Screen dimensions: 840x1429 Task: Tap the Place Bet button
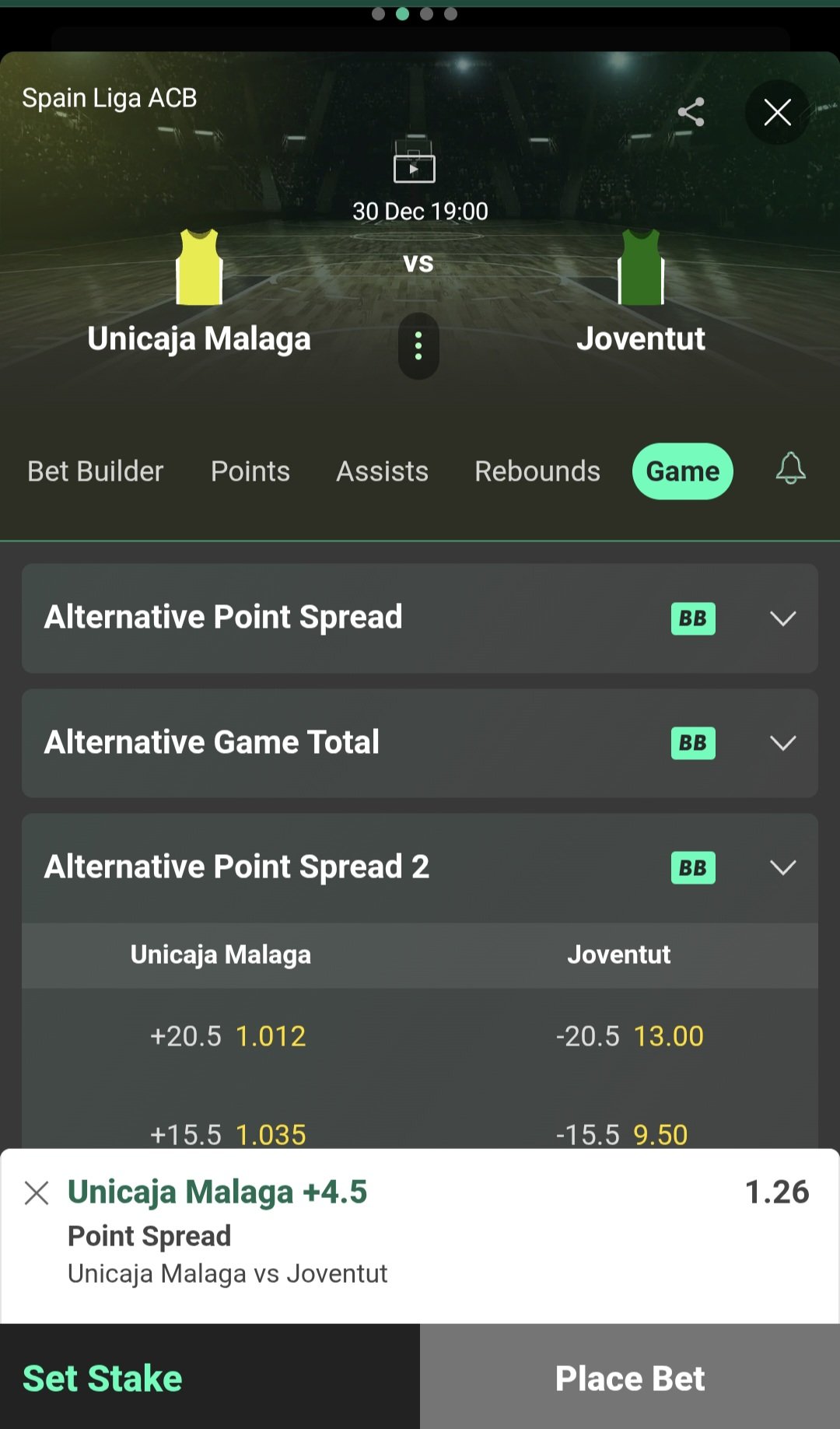pos(630,1378)
